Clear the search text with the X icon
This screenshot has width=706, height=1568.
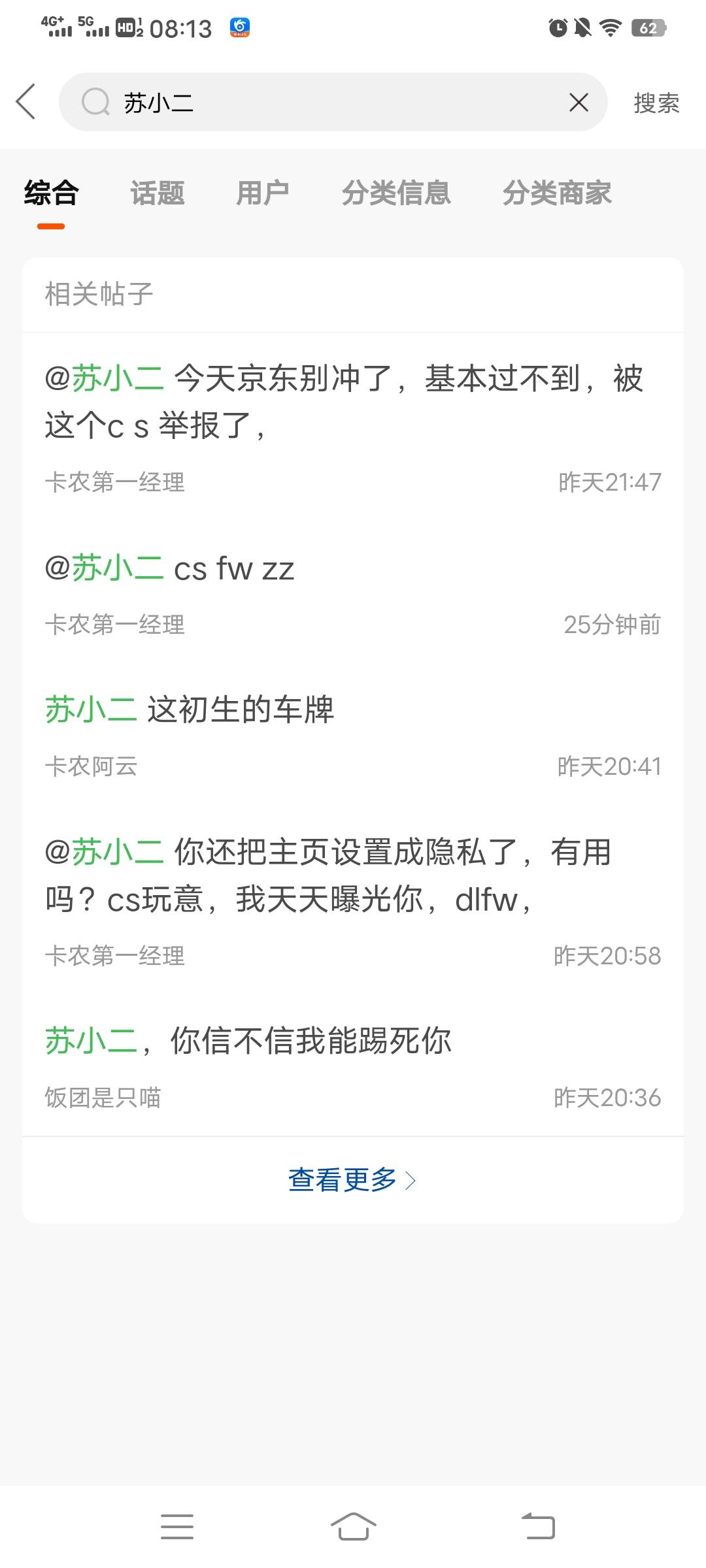click(579, 102)
